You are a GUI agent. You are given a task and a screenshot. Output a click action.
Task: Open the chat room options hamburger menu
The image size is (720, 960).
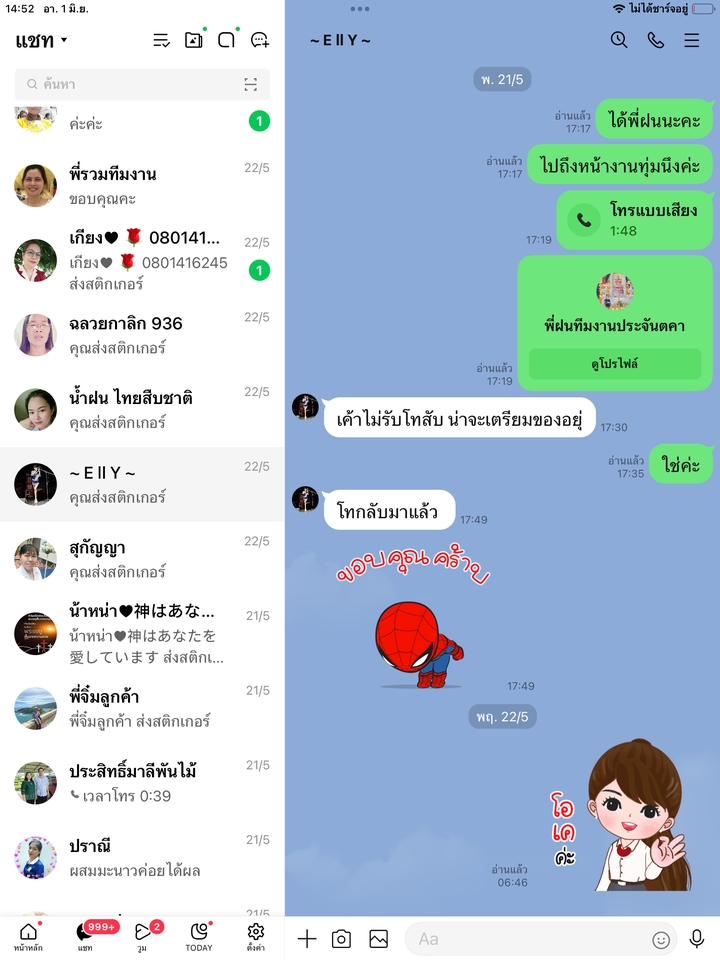692,40
